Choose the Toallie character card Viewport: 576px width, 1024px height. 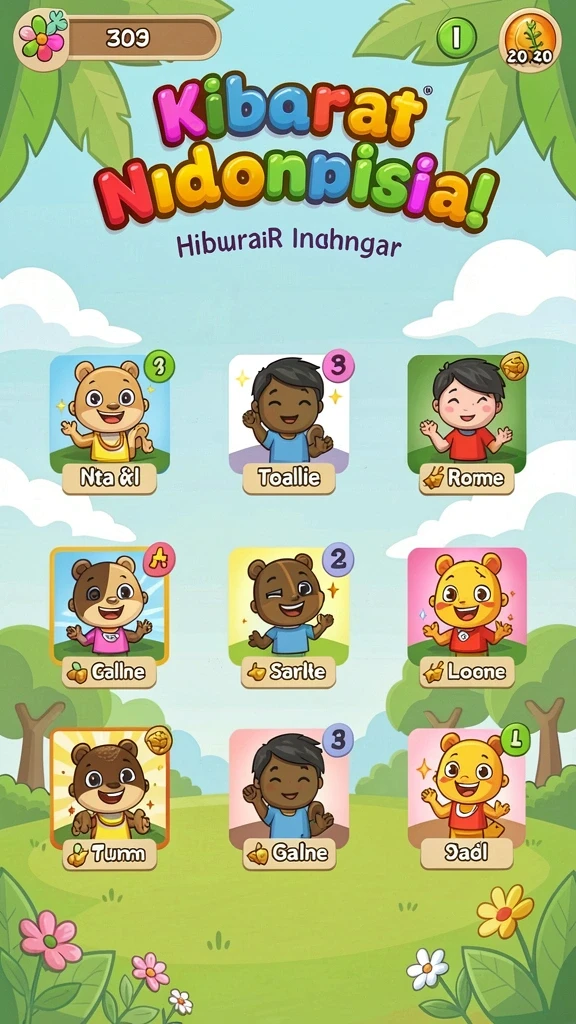[x=290, y=422]
